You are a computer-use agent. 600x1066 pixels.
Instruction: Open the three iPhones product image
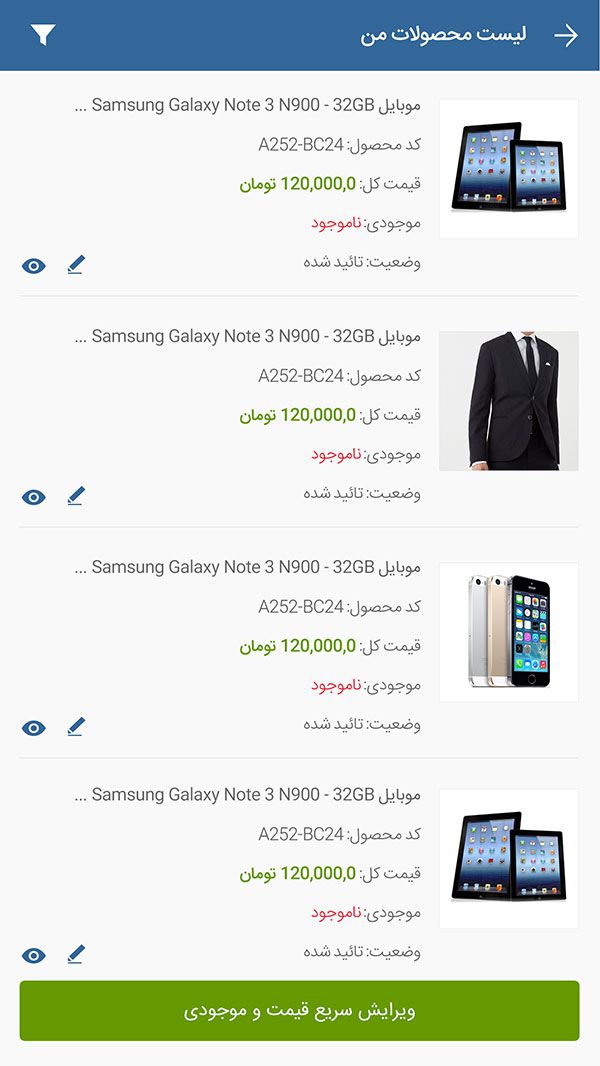point(509,632)
